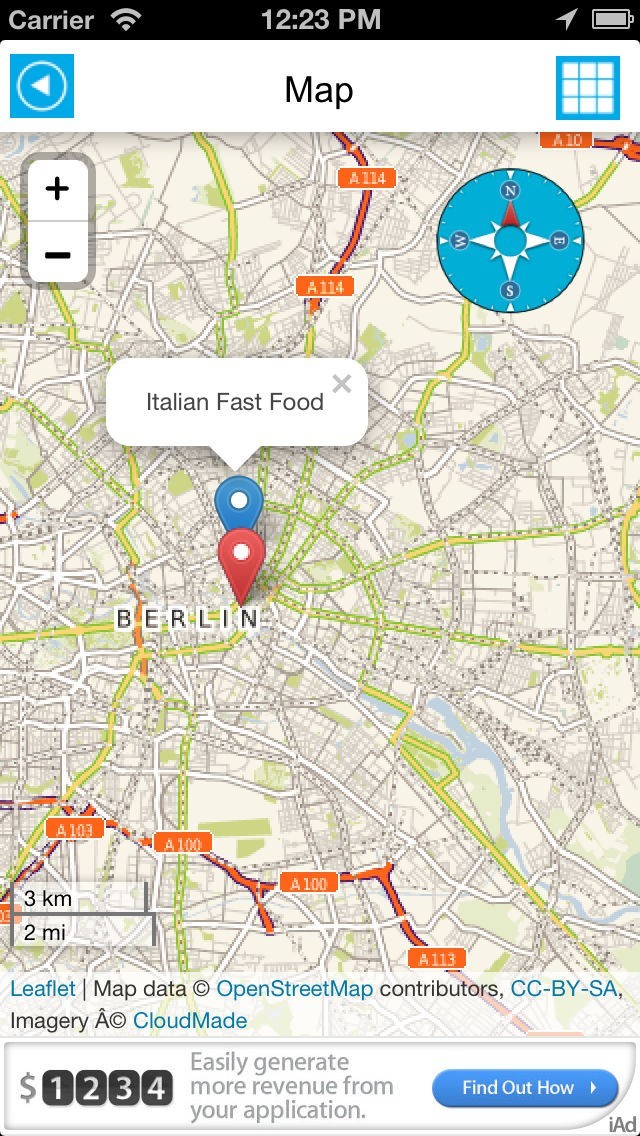Viewport: 640px width, 1136px height.
Task: Tap Find Out How in the ad
Action: (528, 1087)
